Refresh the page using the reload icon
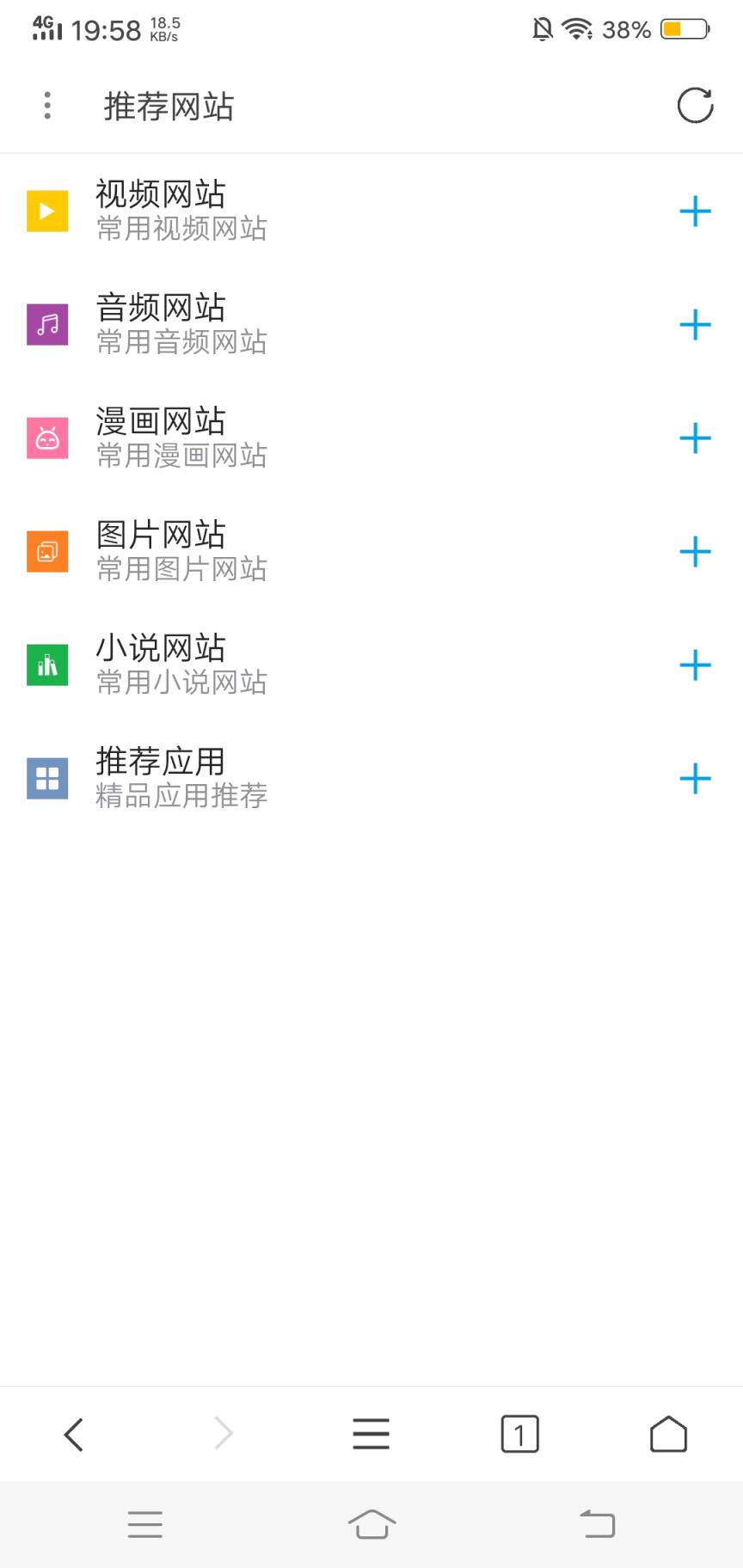Viewport: 743px width, 1568px height. point(696,106)
